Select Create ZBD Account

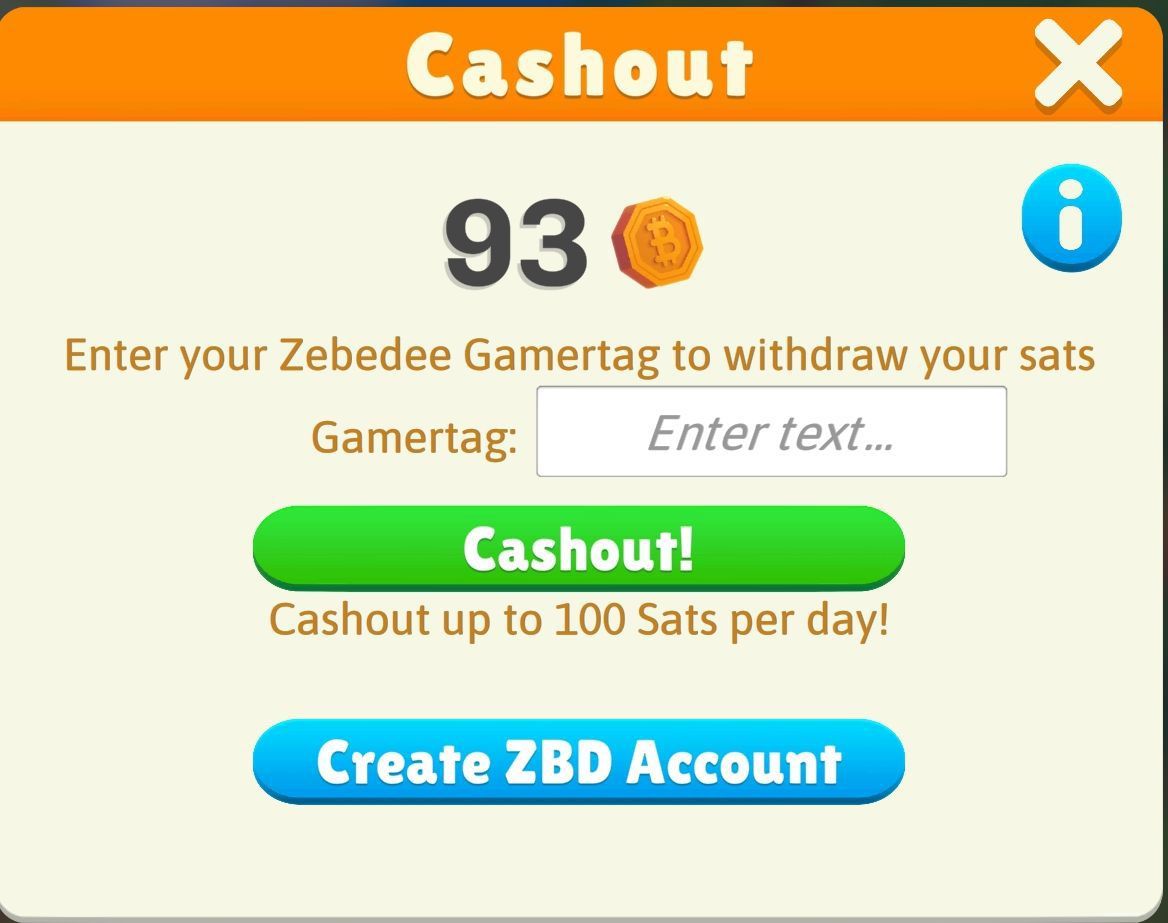pos(578,761)
